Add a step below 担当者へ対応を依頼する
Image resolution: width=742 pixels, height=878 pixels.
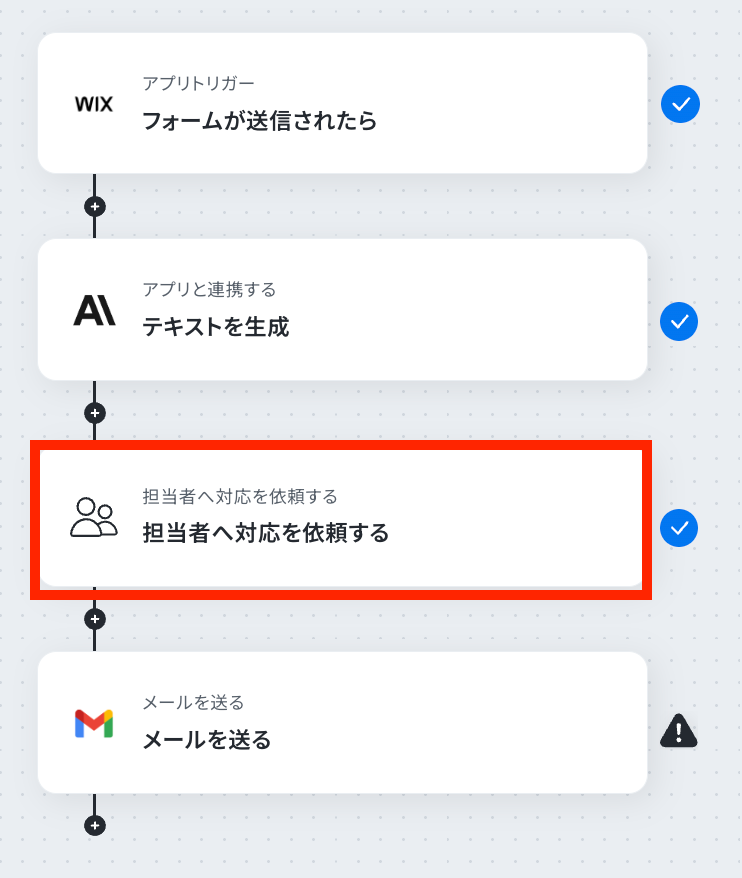[95, 619]
